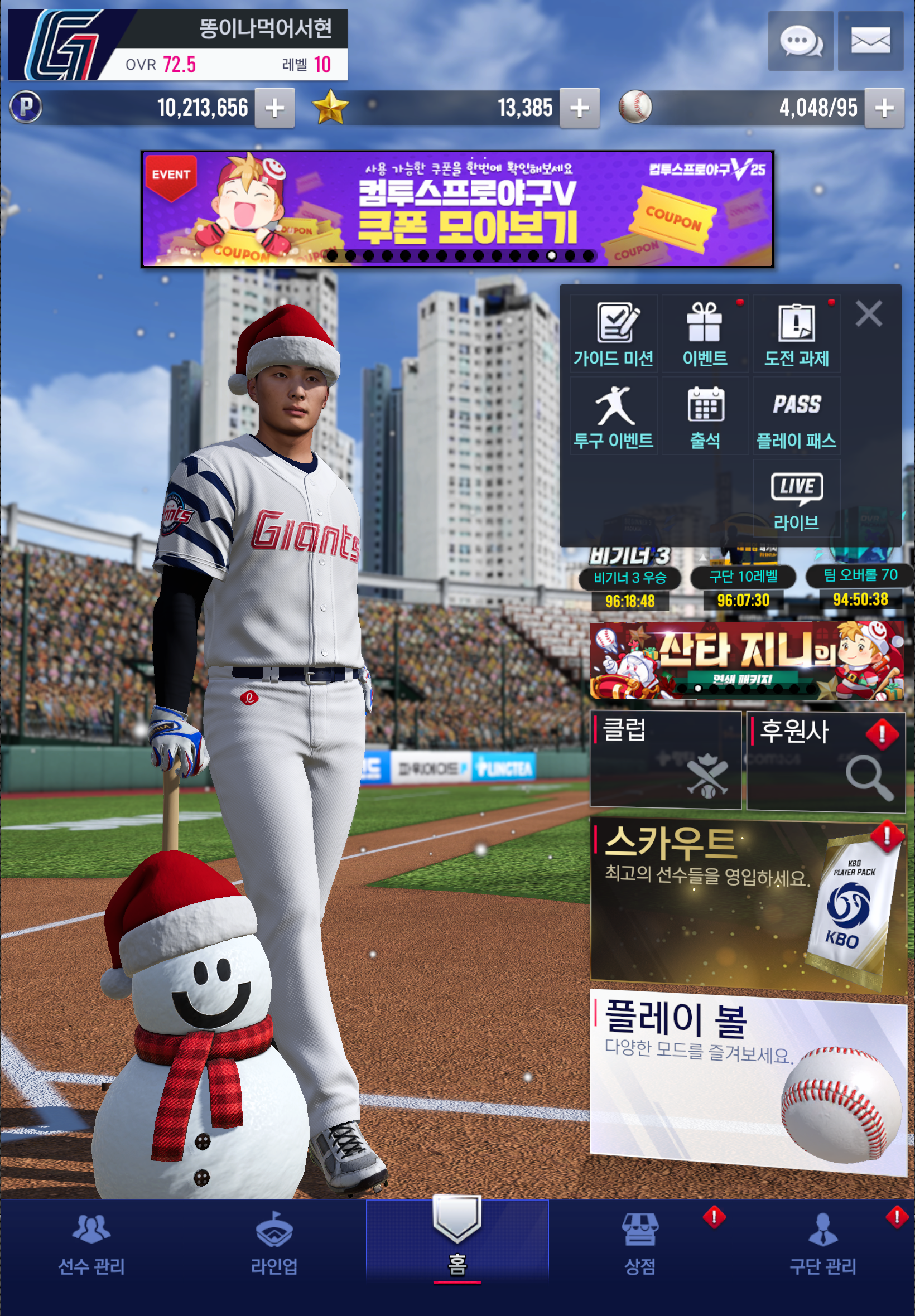915x1316 pixels.
Task: Open 투구 이벤트
Action: 613,417
